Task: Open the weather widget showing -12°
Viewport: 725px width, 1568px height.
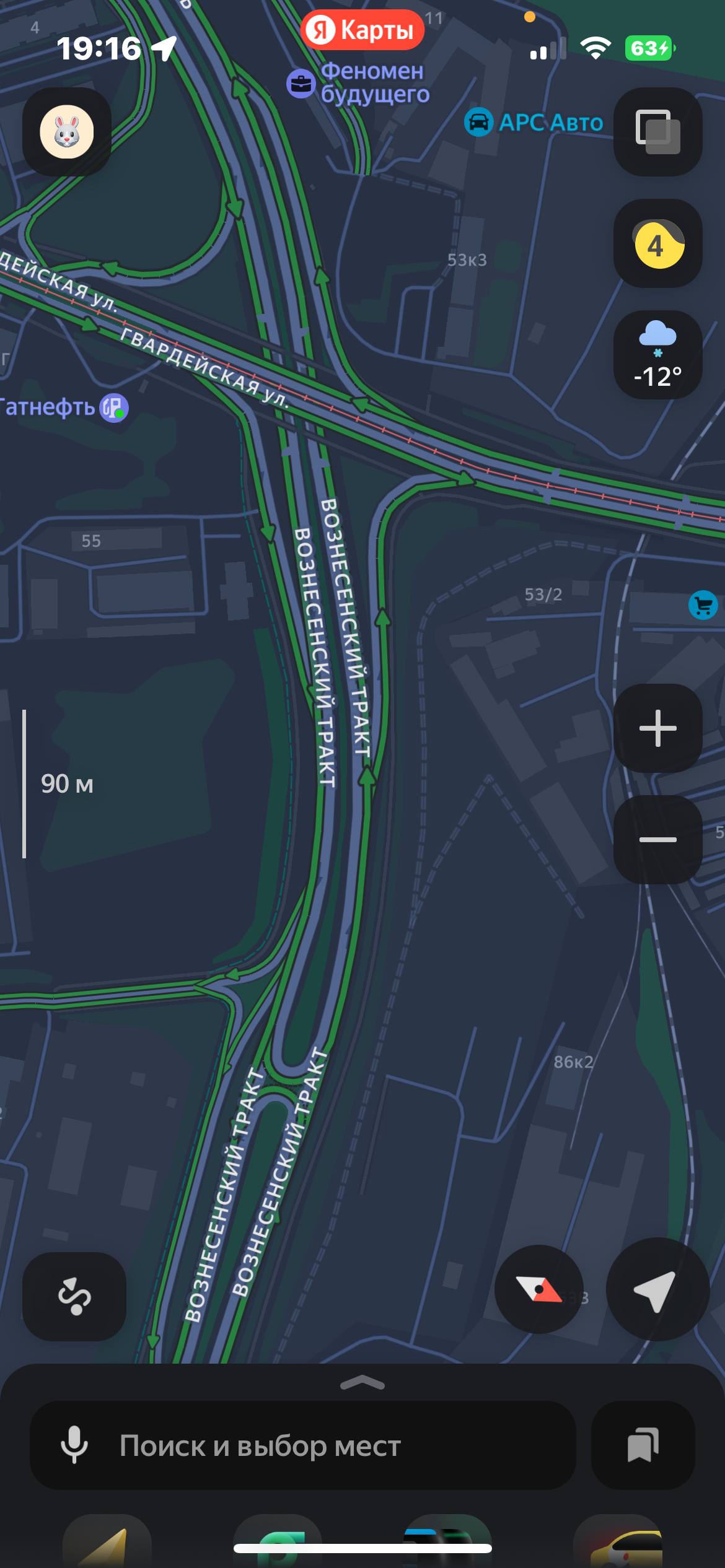Action: [657, 355]
